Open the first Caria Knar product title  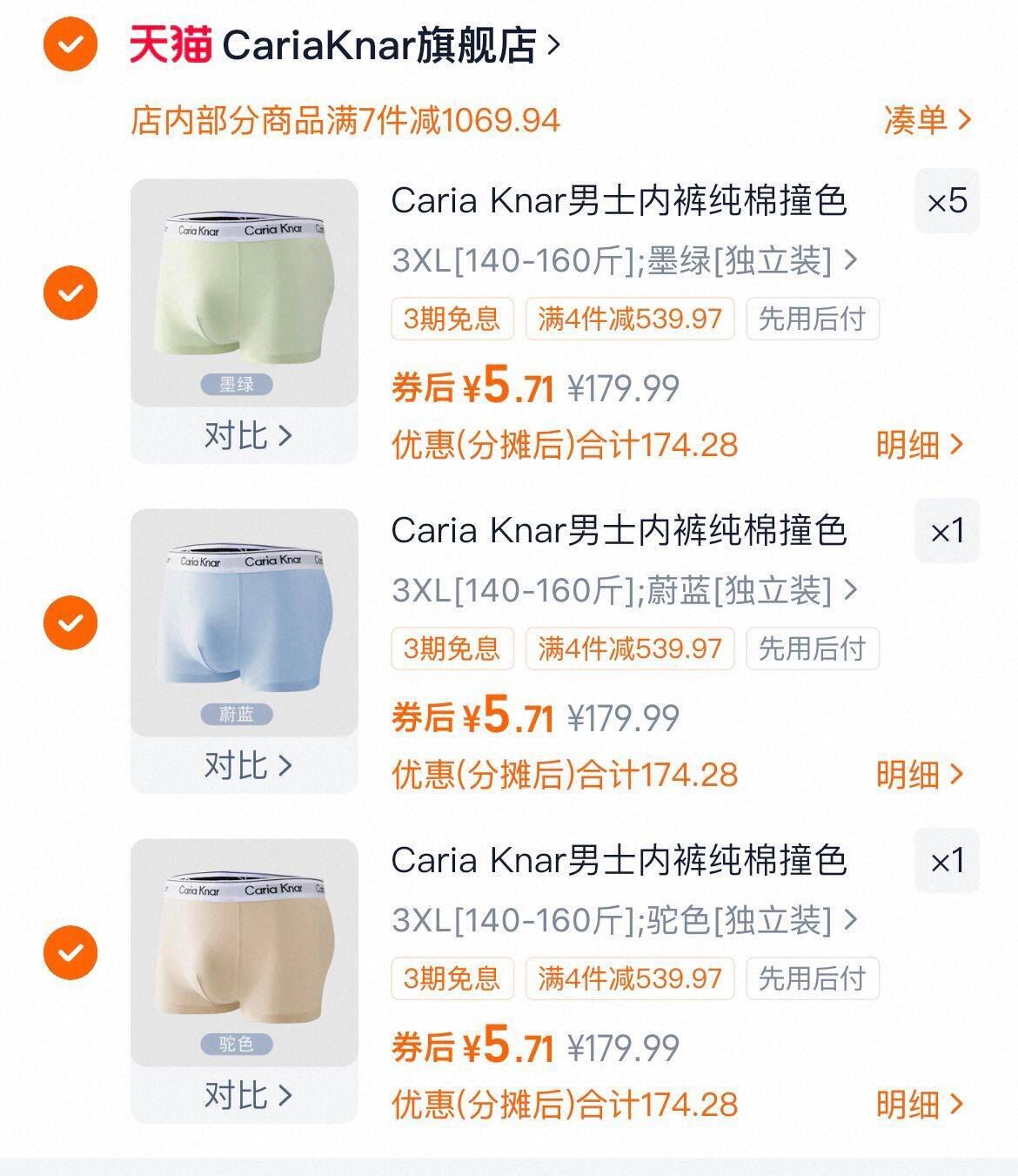623,200
